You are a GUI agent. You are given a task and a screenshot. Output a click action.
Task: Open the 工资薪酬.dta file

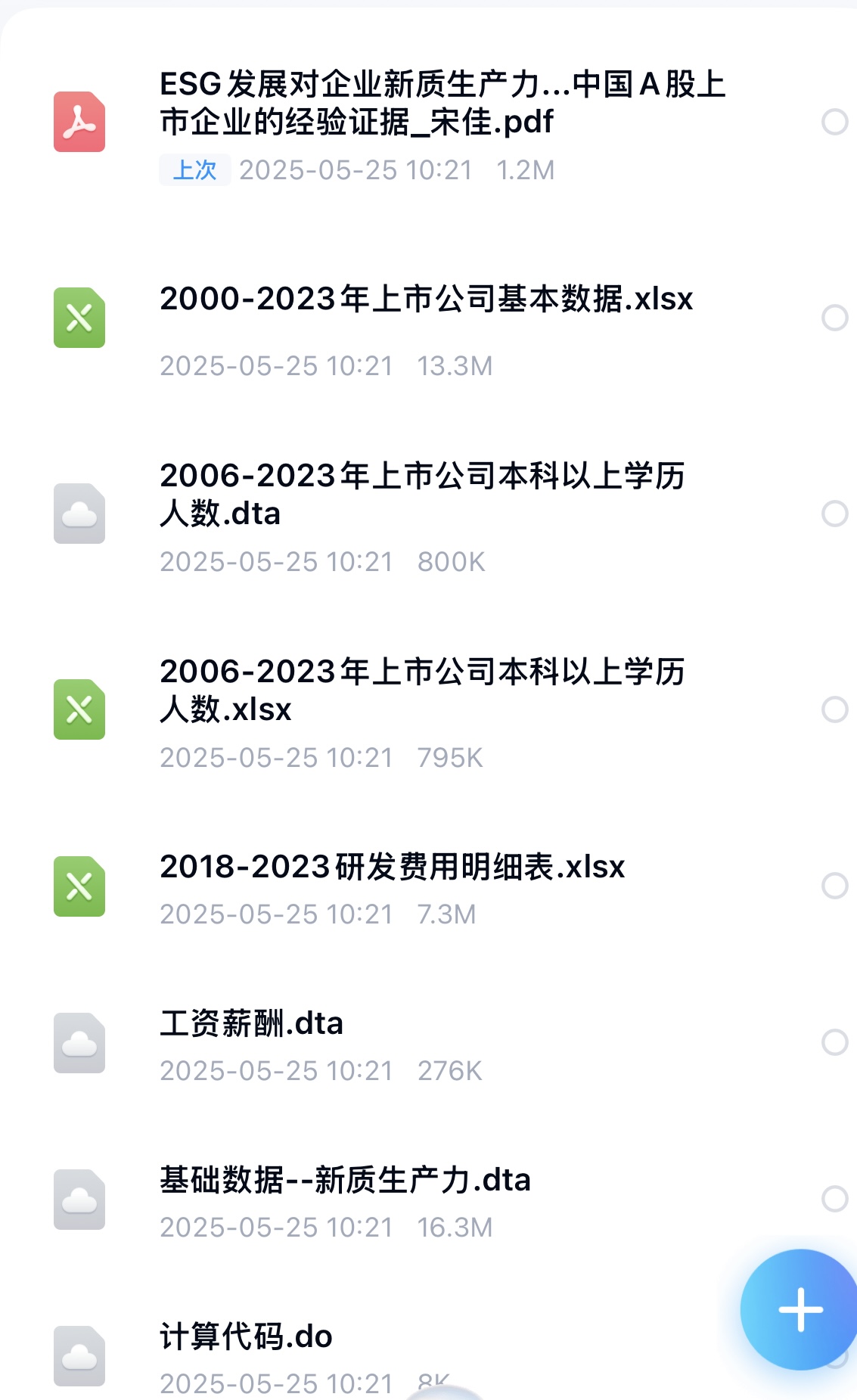(x=251, y=1024)
